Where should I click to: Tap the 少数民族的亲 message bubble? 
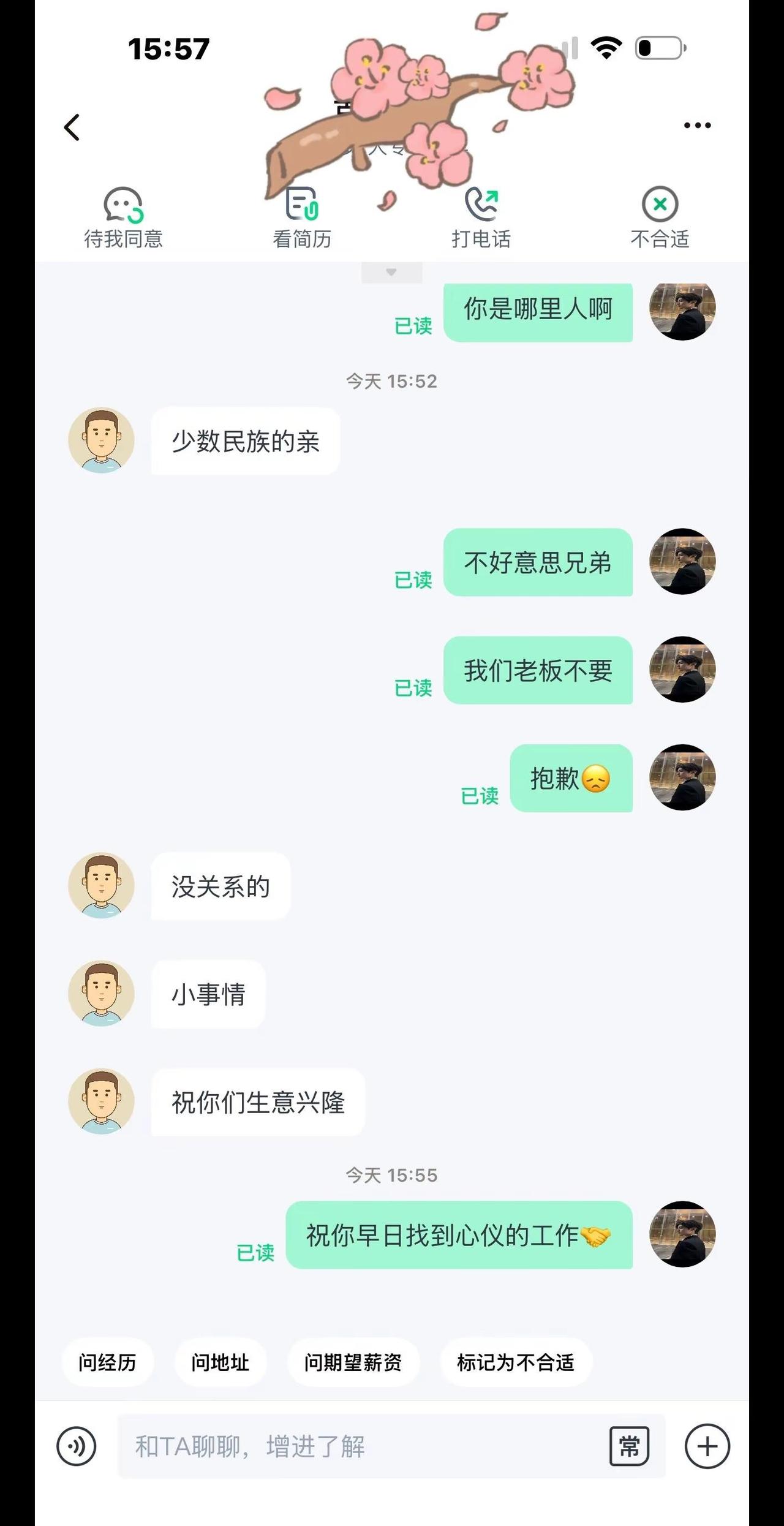(x=245, y=440)
